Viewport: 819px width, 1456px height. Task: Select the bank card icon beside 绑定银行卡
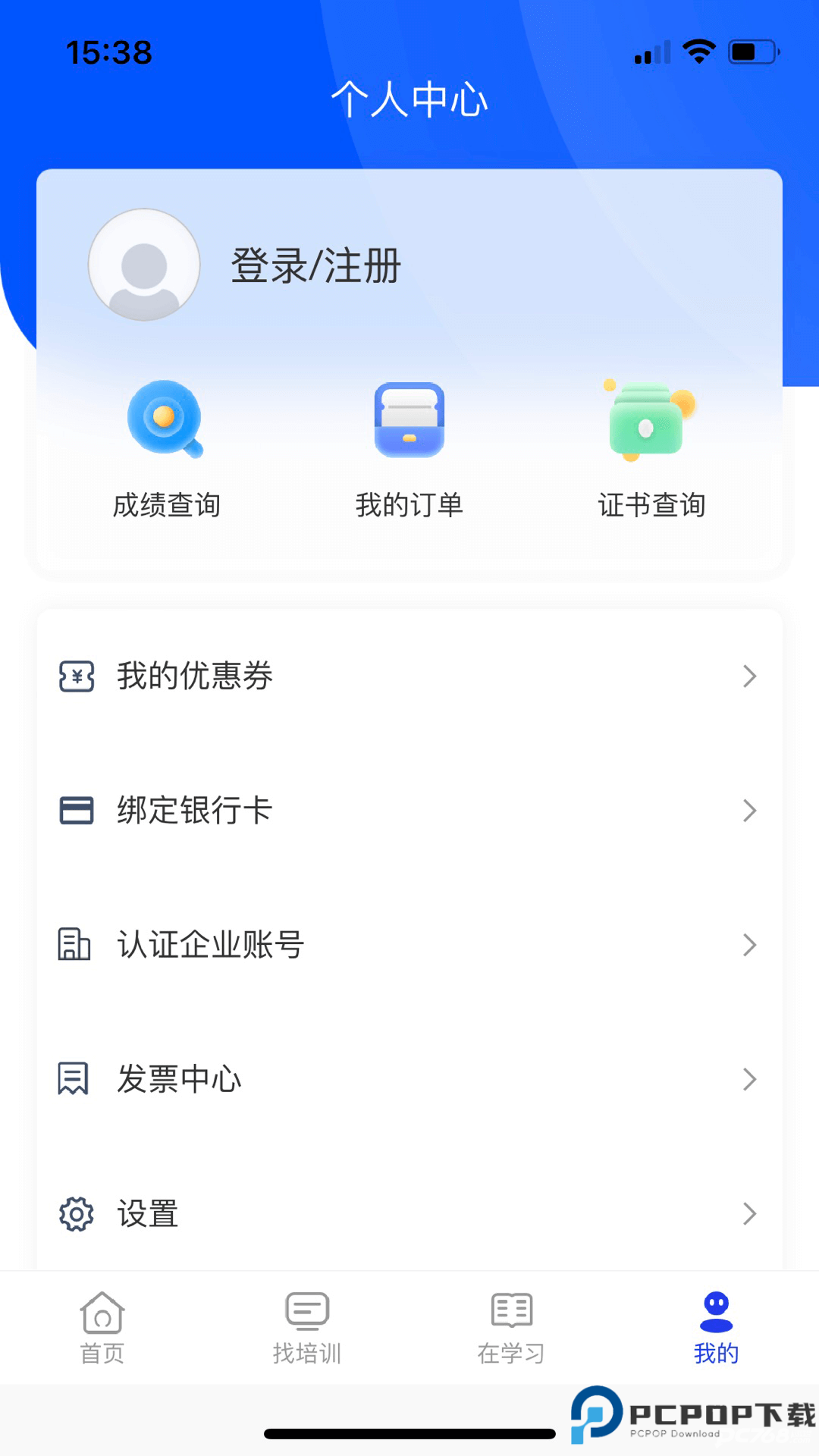pyautogui.click(x=75, y=810)
